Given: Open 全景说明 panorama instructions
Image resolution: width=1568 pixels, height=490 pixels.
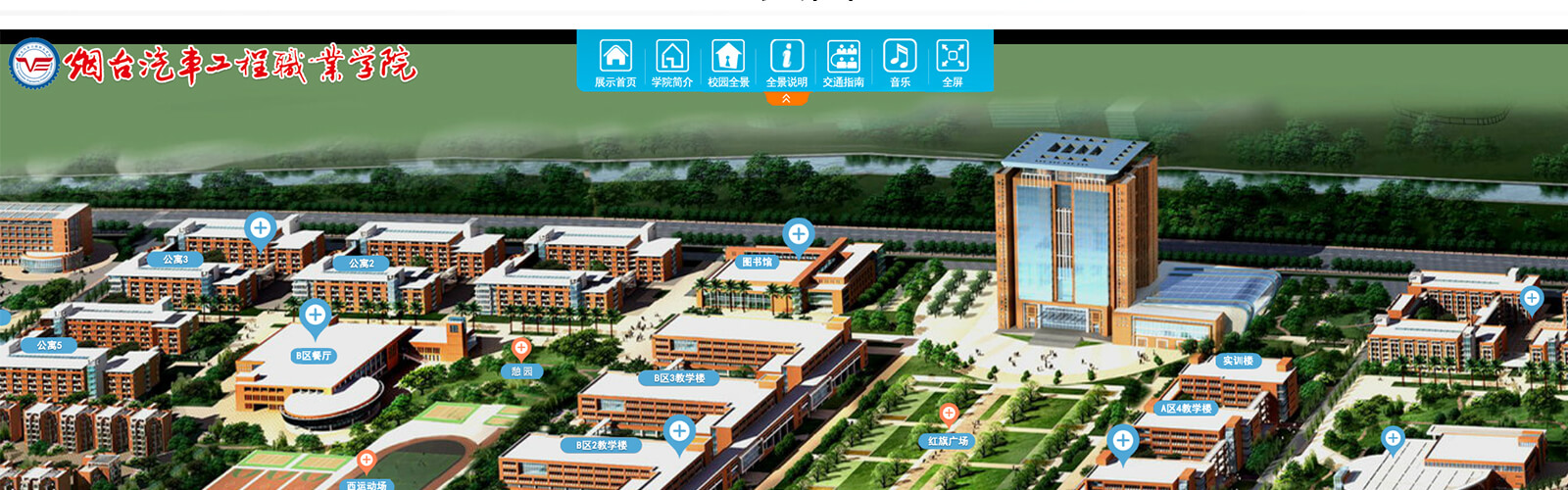Looking at the screenshot, I should (x=786, y=63).
